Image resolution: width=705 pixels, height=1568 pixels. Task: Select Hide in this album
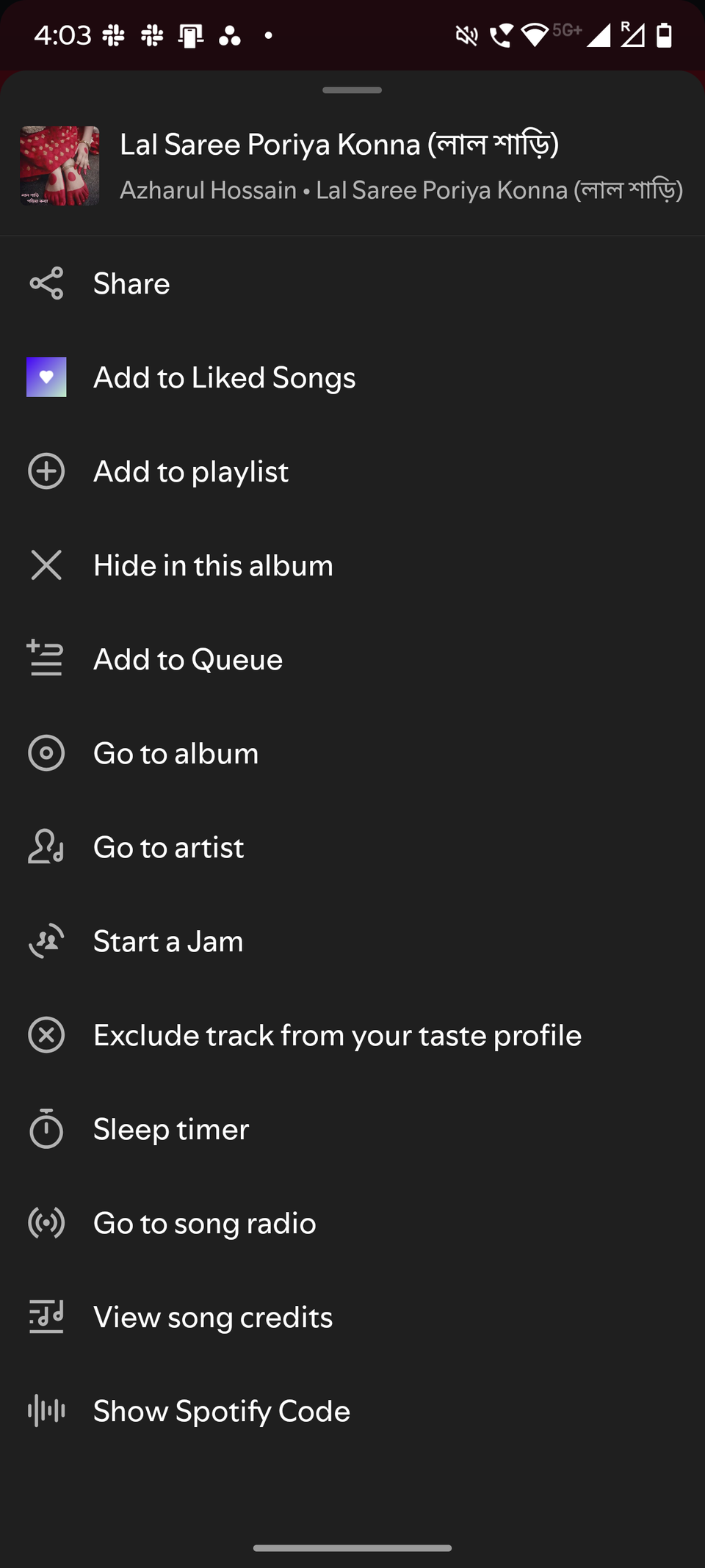(213, 565)
